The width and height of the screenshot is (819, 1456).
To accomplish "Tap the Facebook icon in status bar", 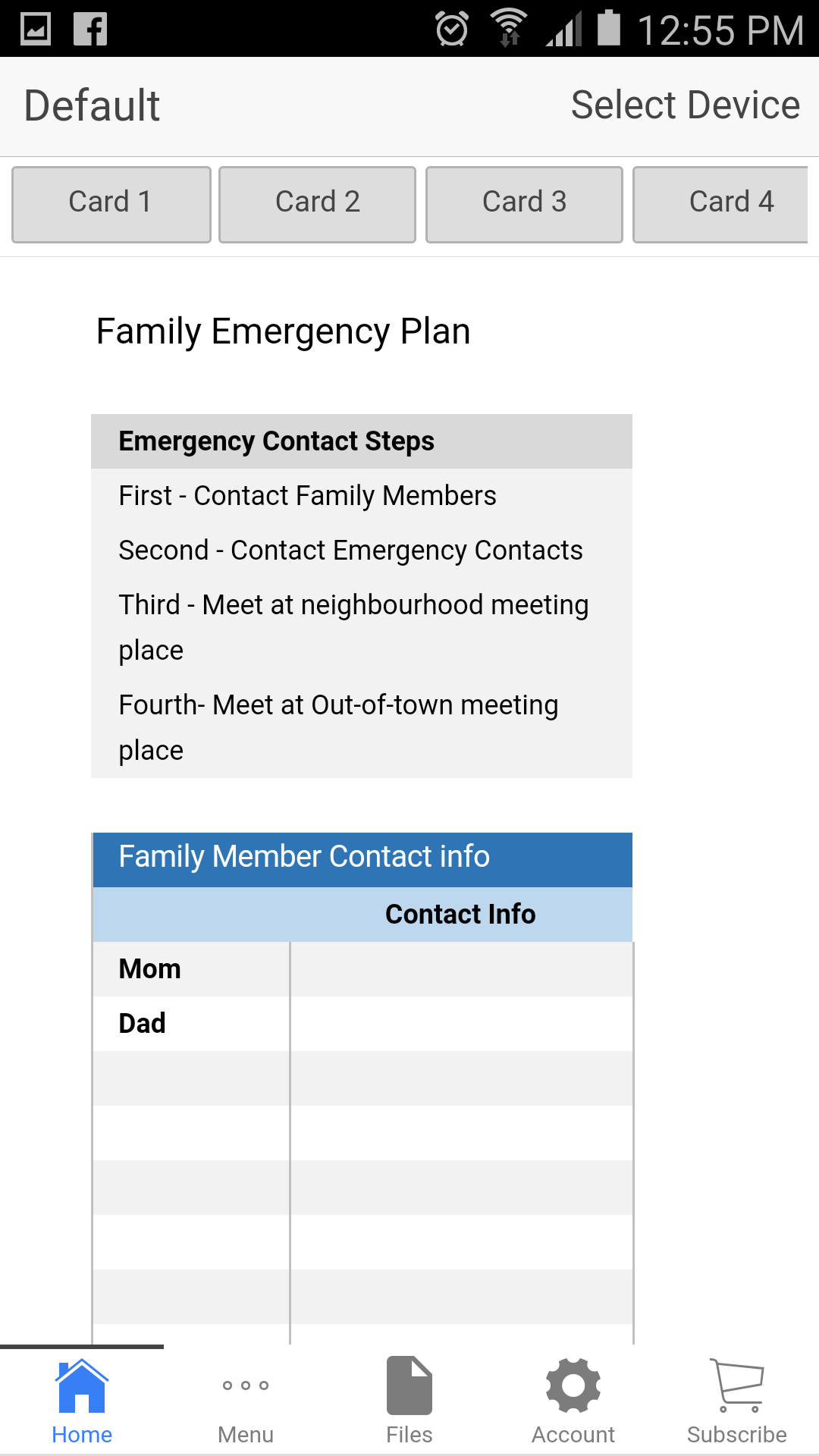I will point(90,29).
